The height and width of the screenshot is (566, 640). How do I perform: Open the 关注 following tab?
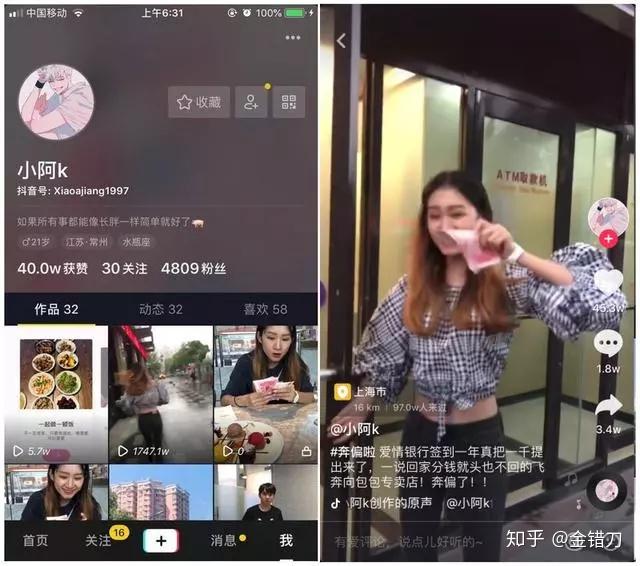tap(98, 541)
